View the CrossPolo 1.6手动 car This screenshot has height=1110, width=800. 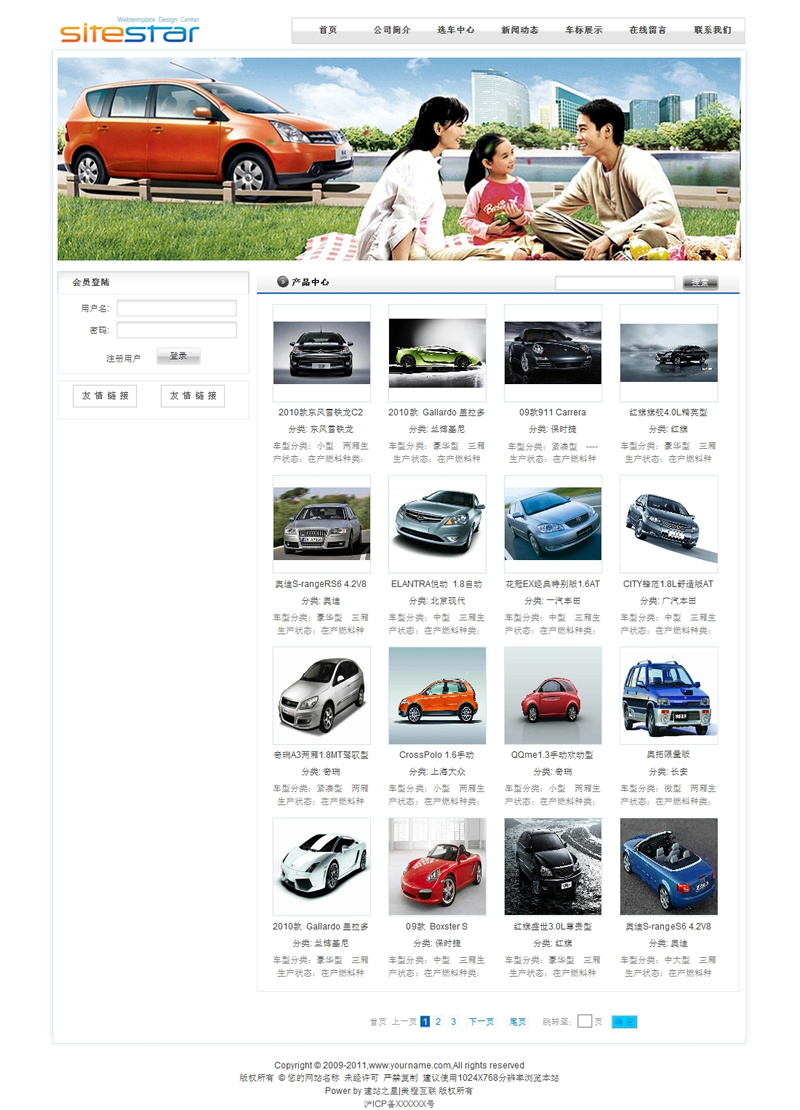tap(437, 696)
